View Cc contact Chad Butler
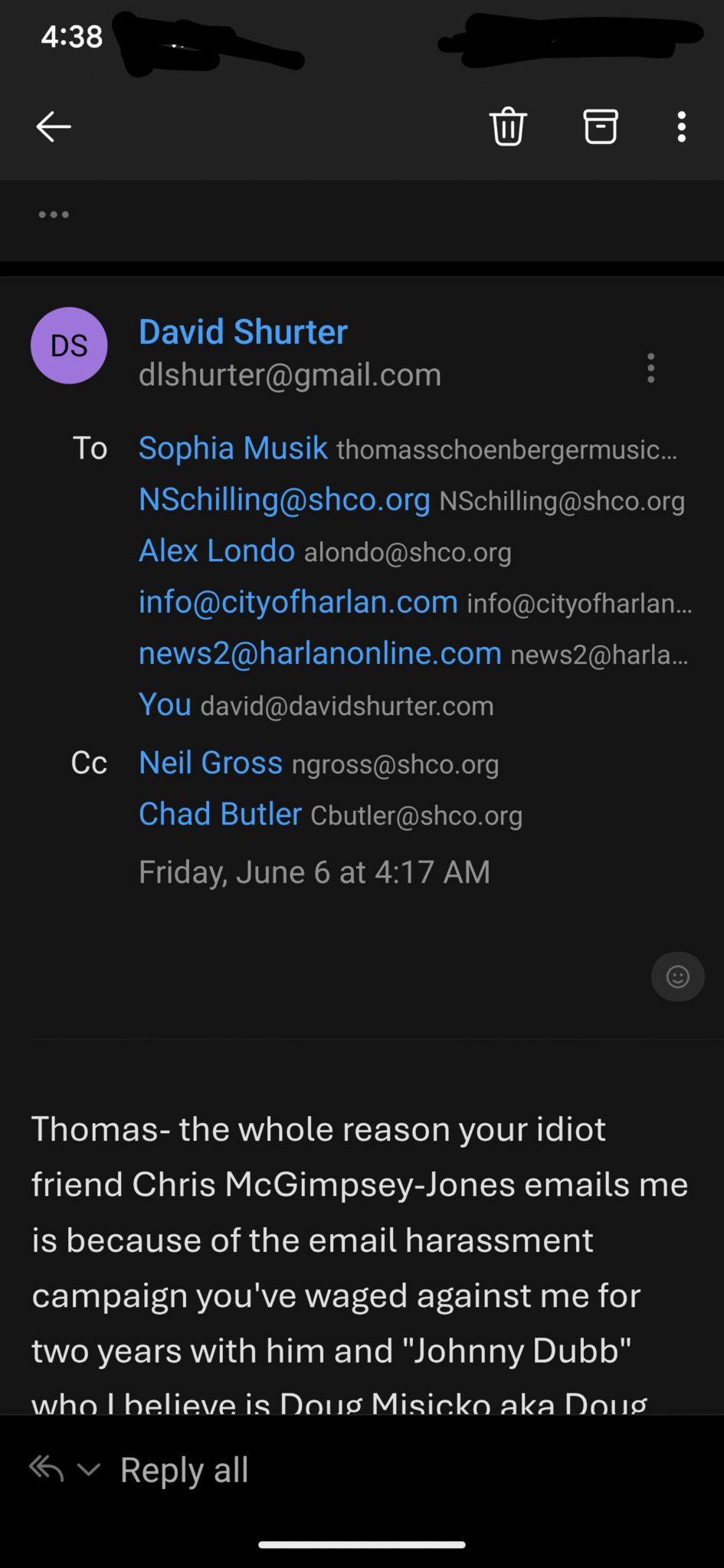This screenshot has height=1568, width=724. pos(220,814)
